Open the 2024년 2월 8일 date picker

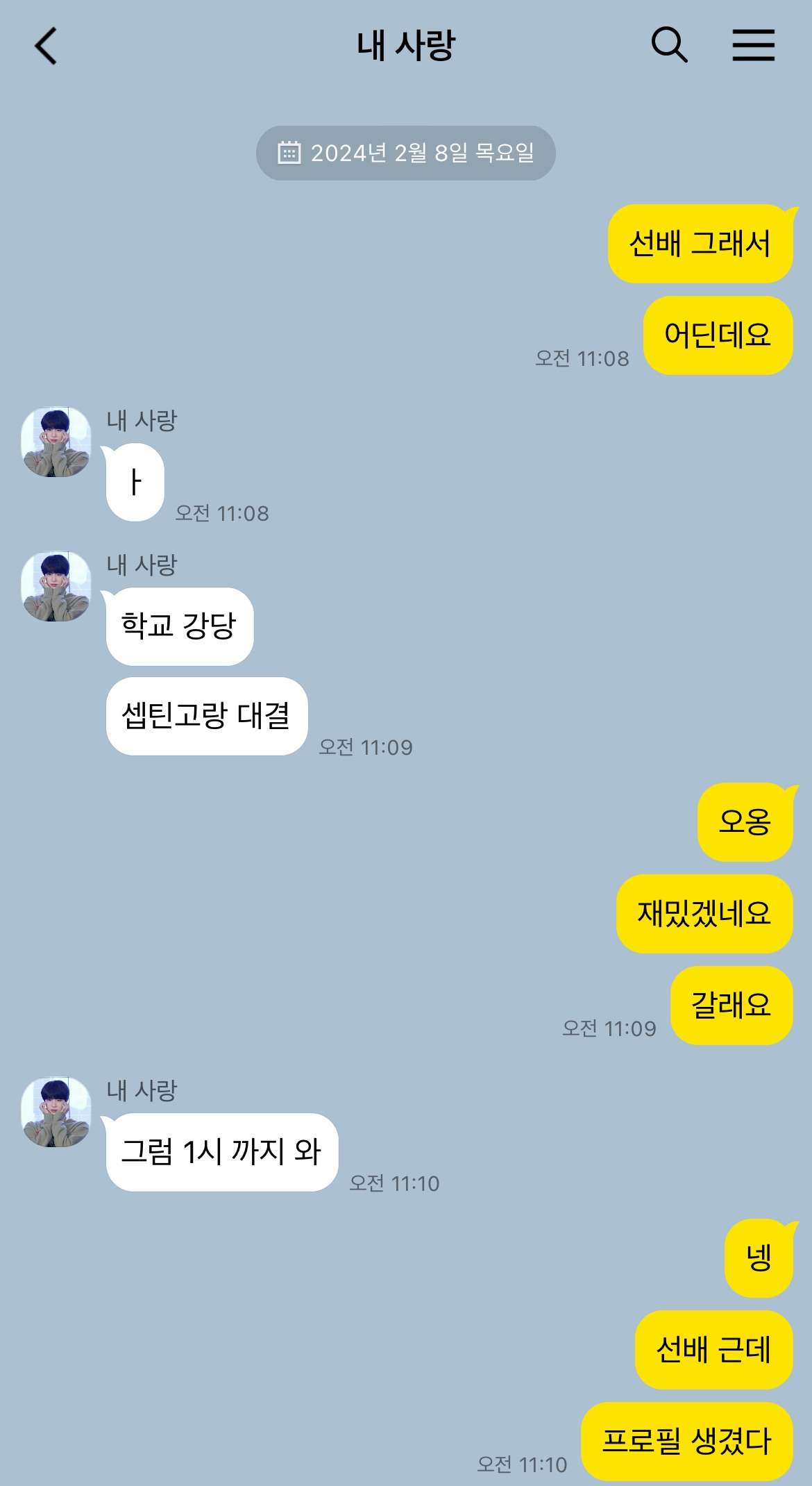[406, 153]
